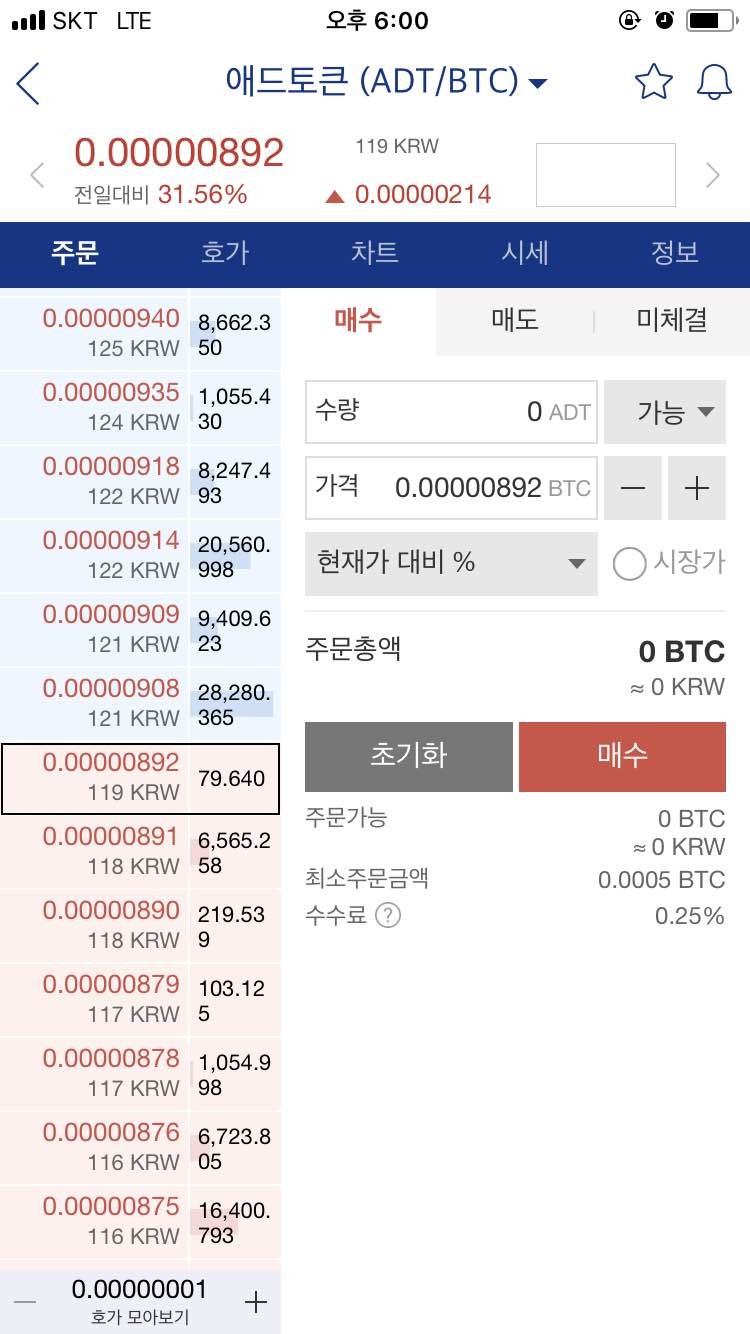Open the 가능 dropdown
This screenshot has height=1334, width=750.
[665, 411]
